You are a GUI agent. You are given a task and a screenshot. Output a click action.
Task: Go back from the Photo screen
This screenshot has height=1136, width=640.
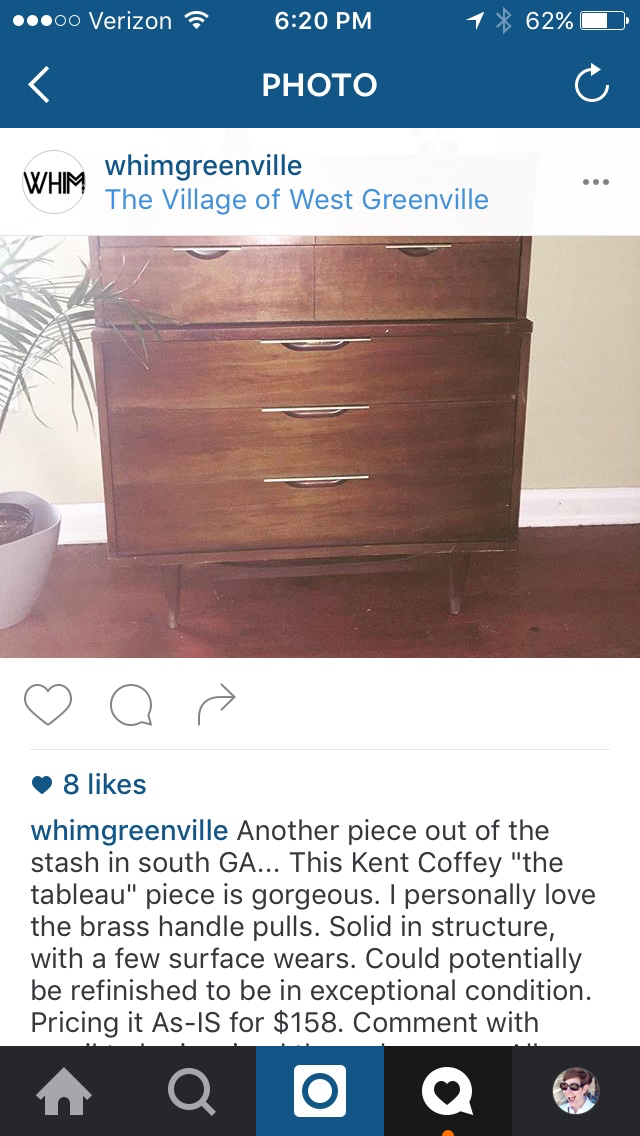[39, 85]
